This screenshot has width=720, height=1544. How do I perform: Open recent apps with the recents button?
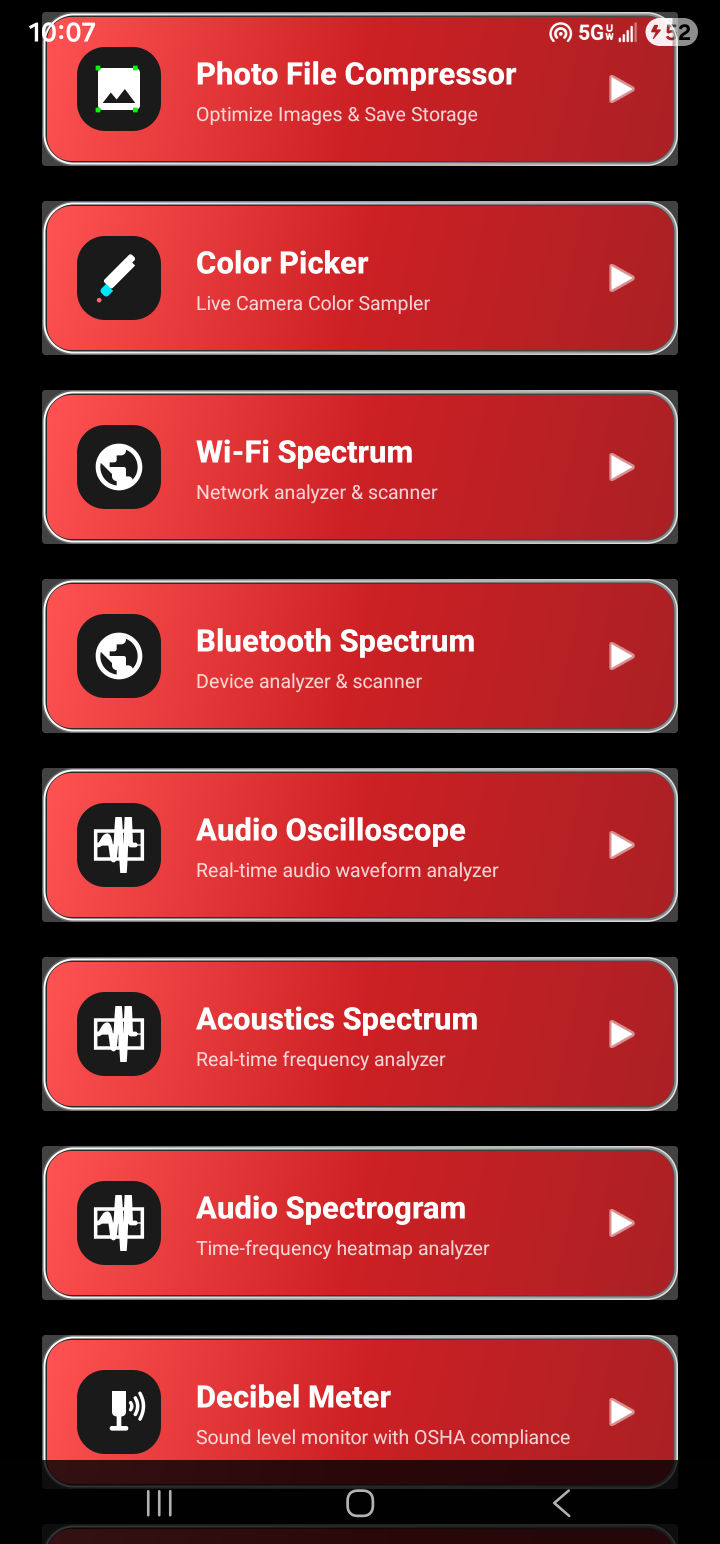(x=159, y=1503)
